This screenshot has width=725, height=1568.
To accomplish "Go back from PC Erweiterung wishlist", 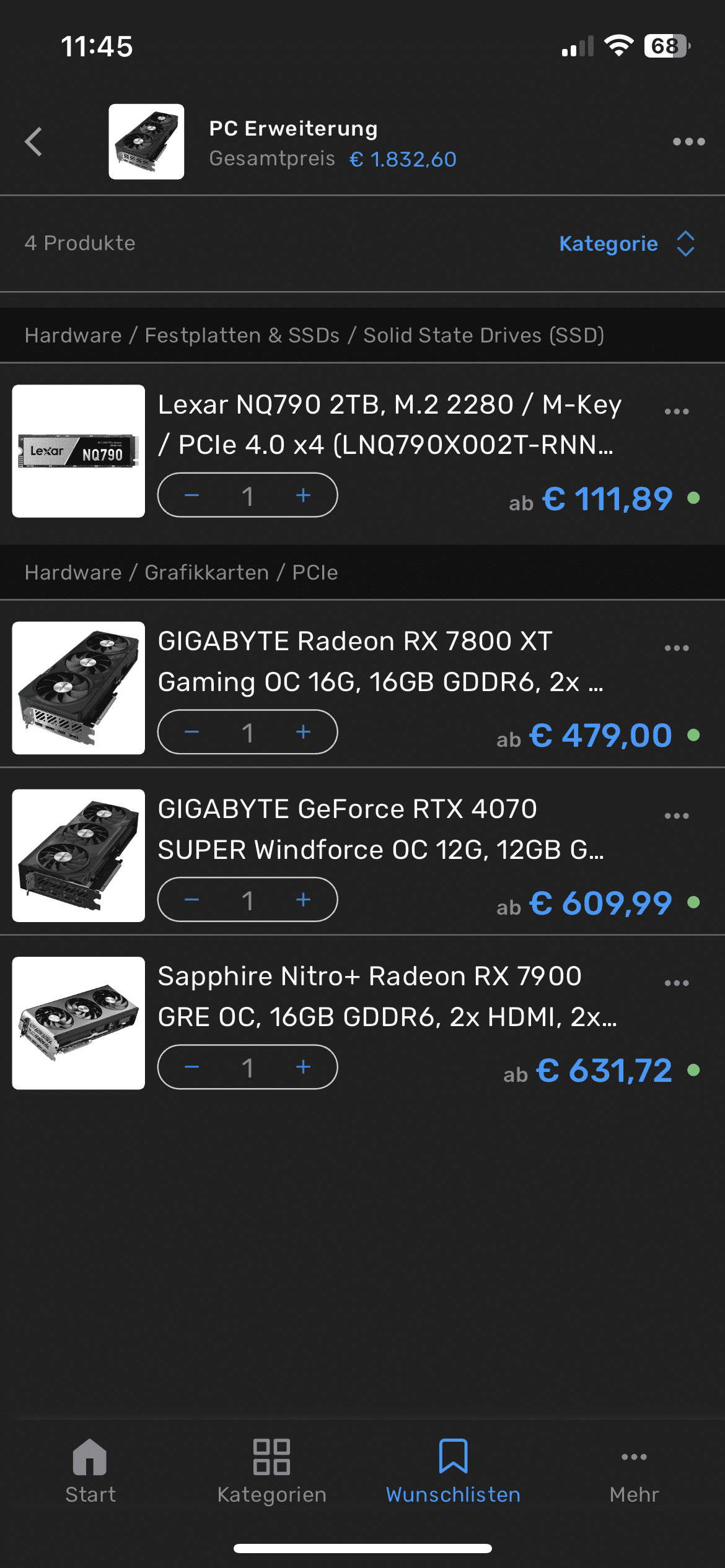I will (x=34, y=142).
